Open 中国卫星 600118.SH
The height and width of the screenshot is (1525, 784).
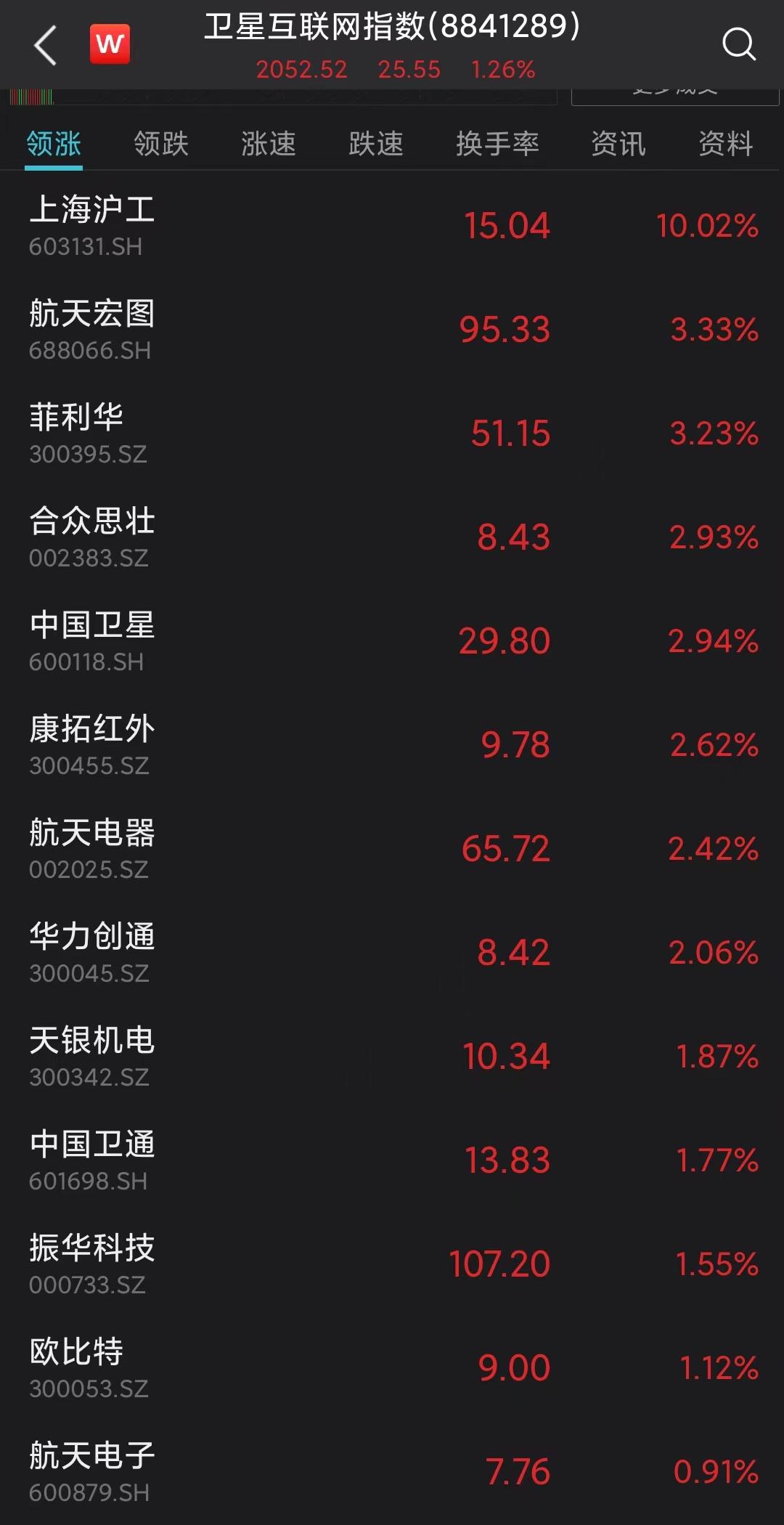pyautogui.click(x=392, y=641)
